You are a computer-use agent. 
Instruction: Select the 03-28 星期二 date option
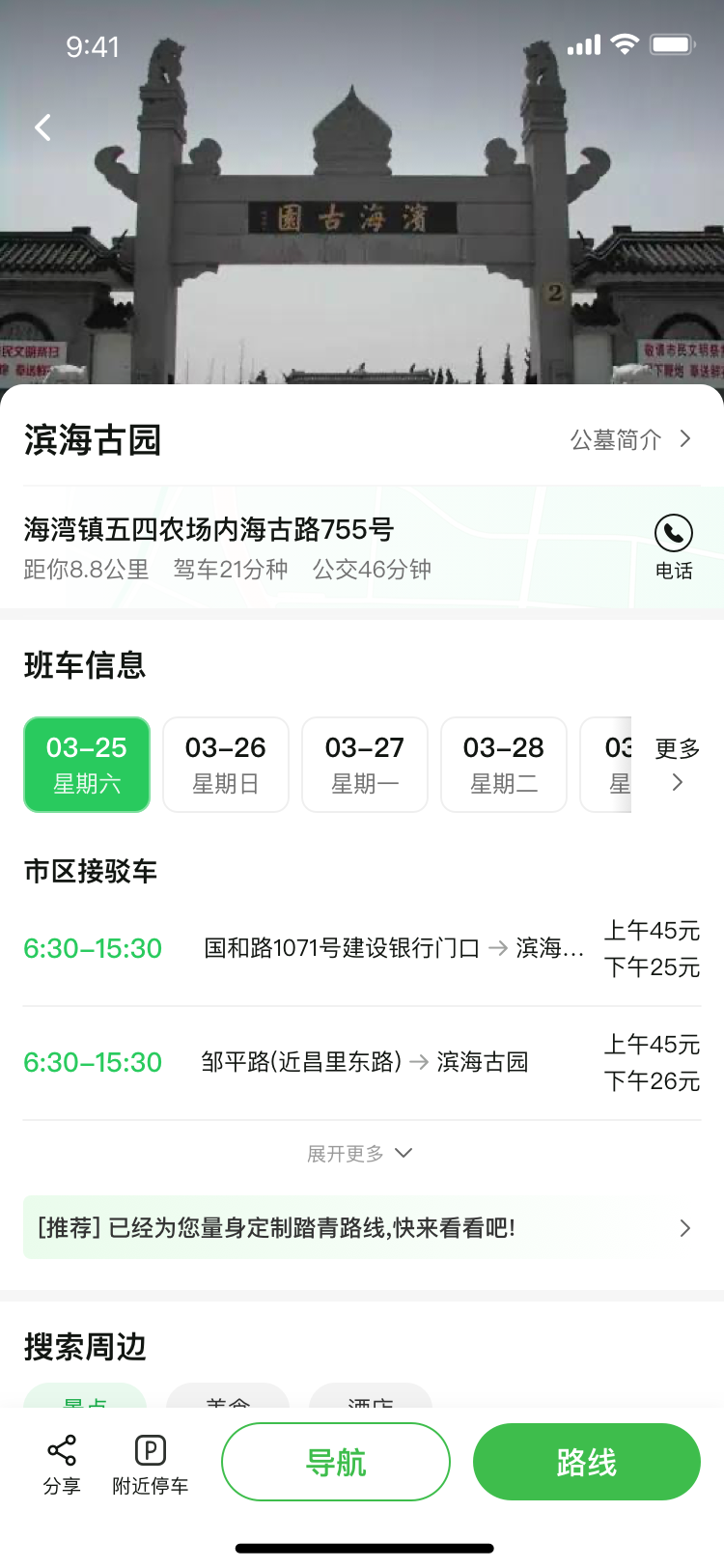(x=503, y=764)
